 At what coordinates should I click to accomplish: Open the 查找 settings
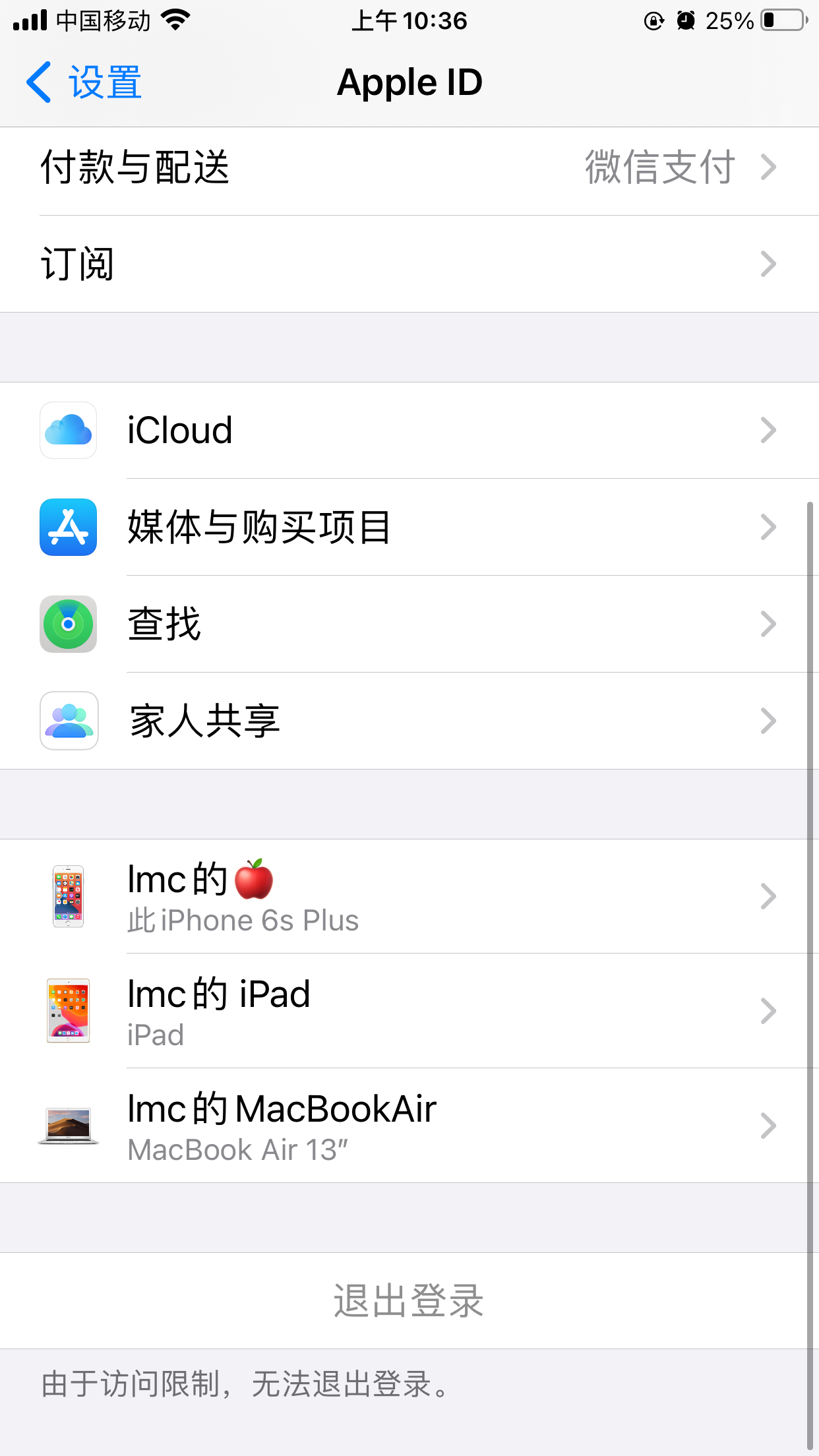click(409, 624)
